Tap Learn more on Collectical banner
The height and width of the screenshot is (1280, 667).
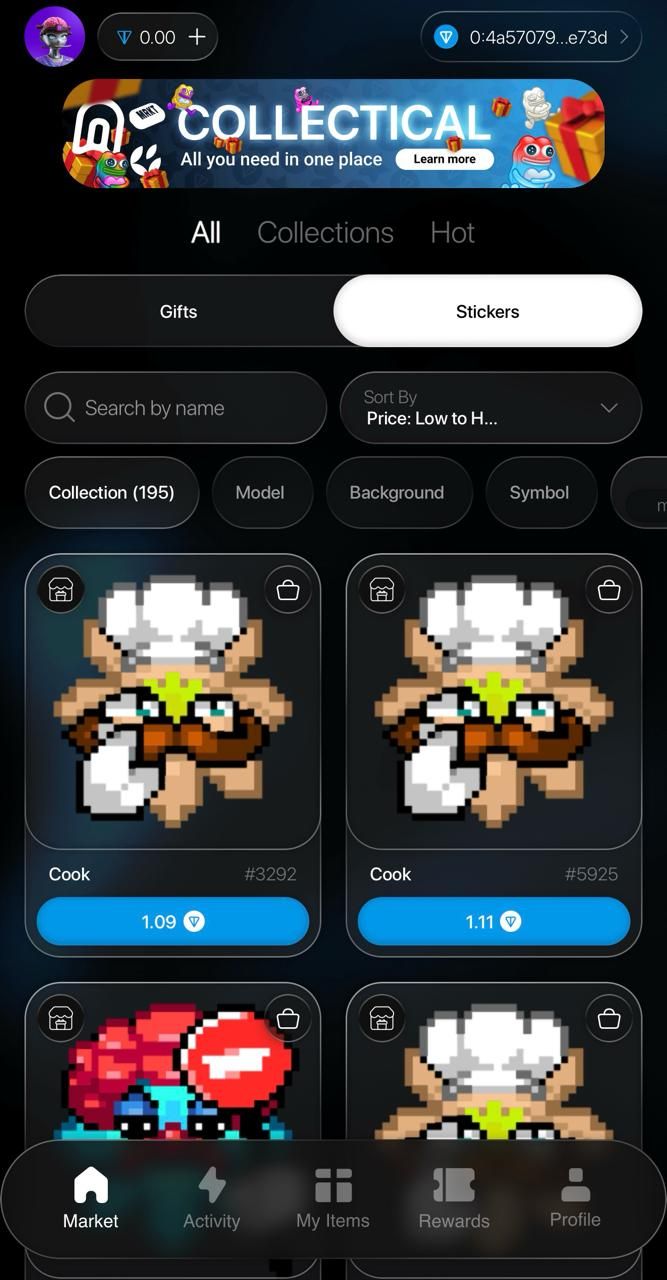pyautogui.click(x=444, y=159)
